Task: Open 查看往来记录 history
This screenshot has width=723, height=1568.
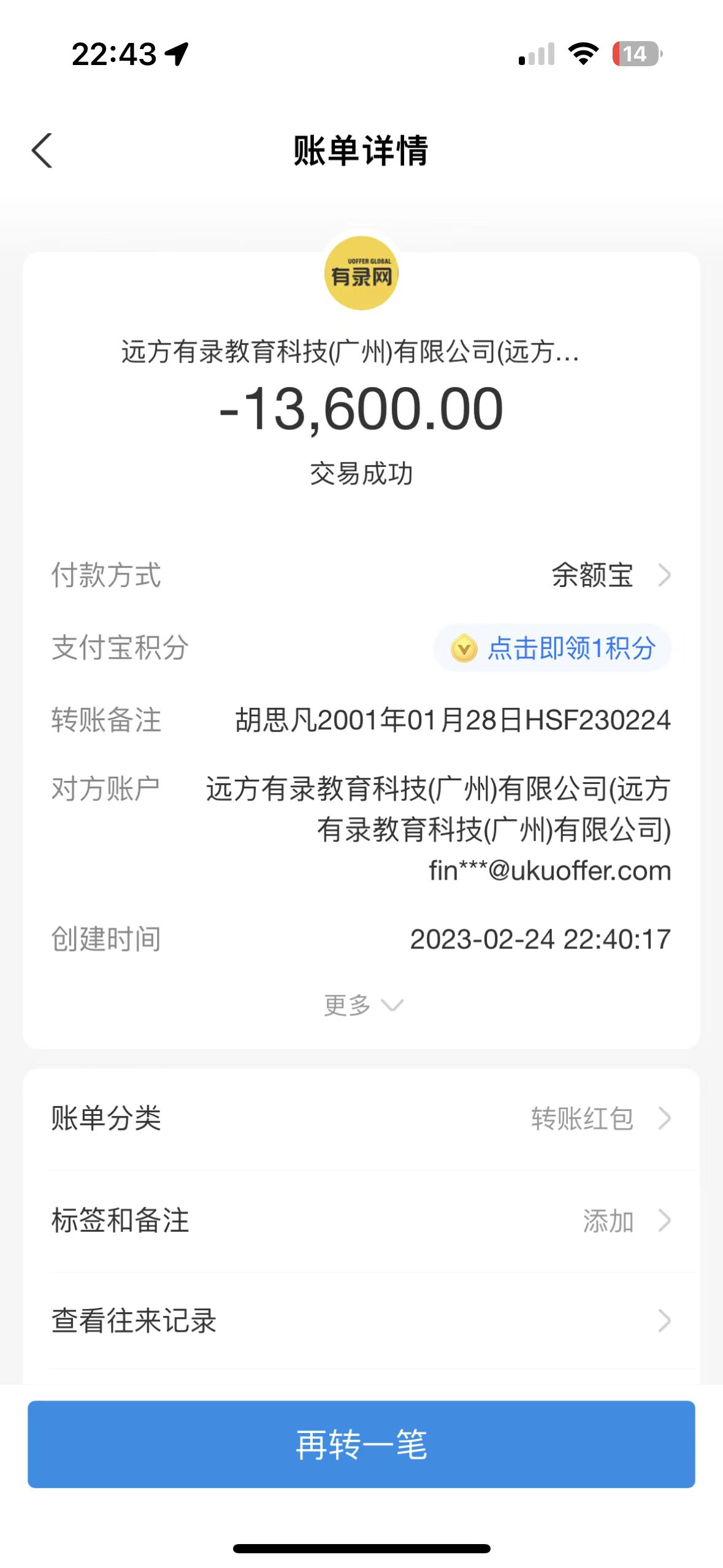Action: [361, 1321]
